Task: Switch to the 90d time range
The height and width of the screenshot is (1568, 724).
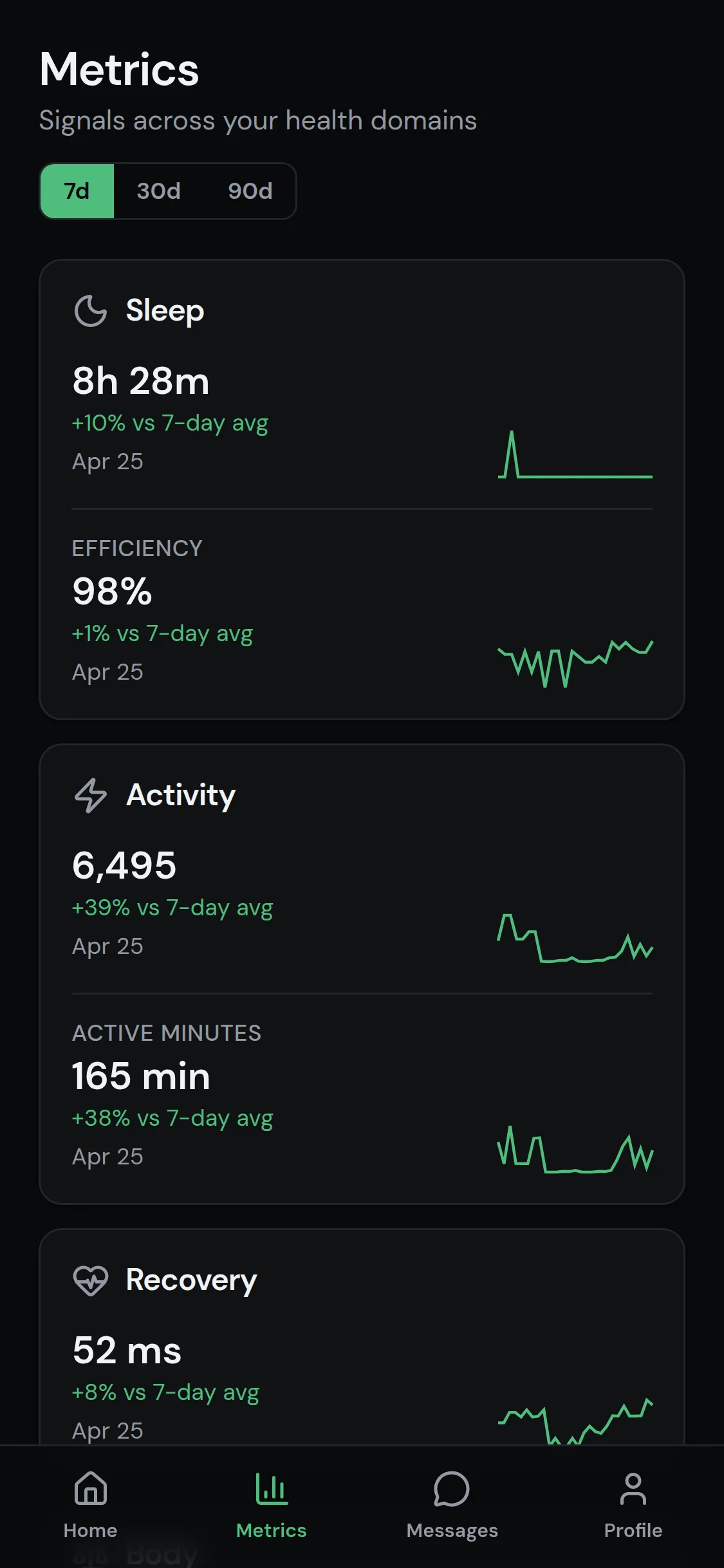Action: pyautogui.click(x=250, y=191)
